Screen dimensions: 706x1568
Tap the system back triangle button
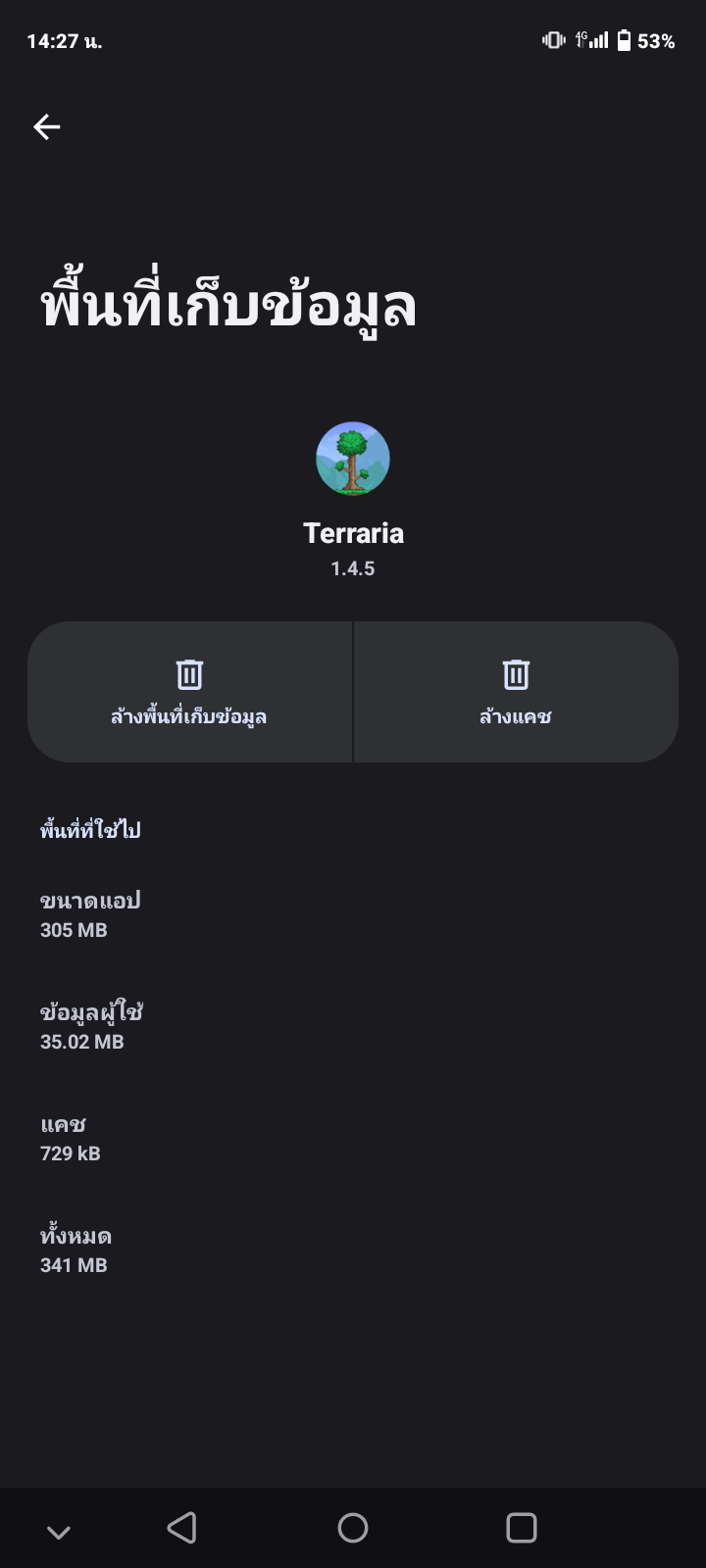(x=182, y=1528)
